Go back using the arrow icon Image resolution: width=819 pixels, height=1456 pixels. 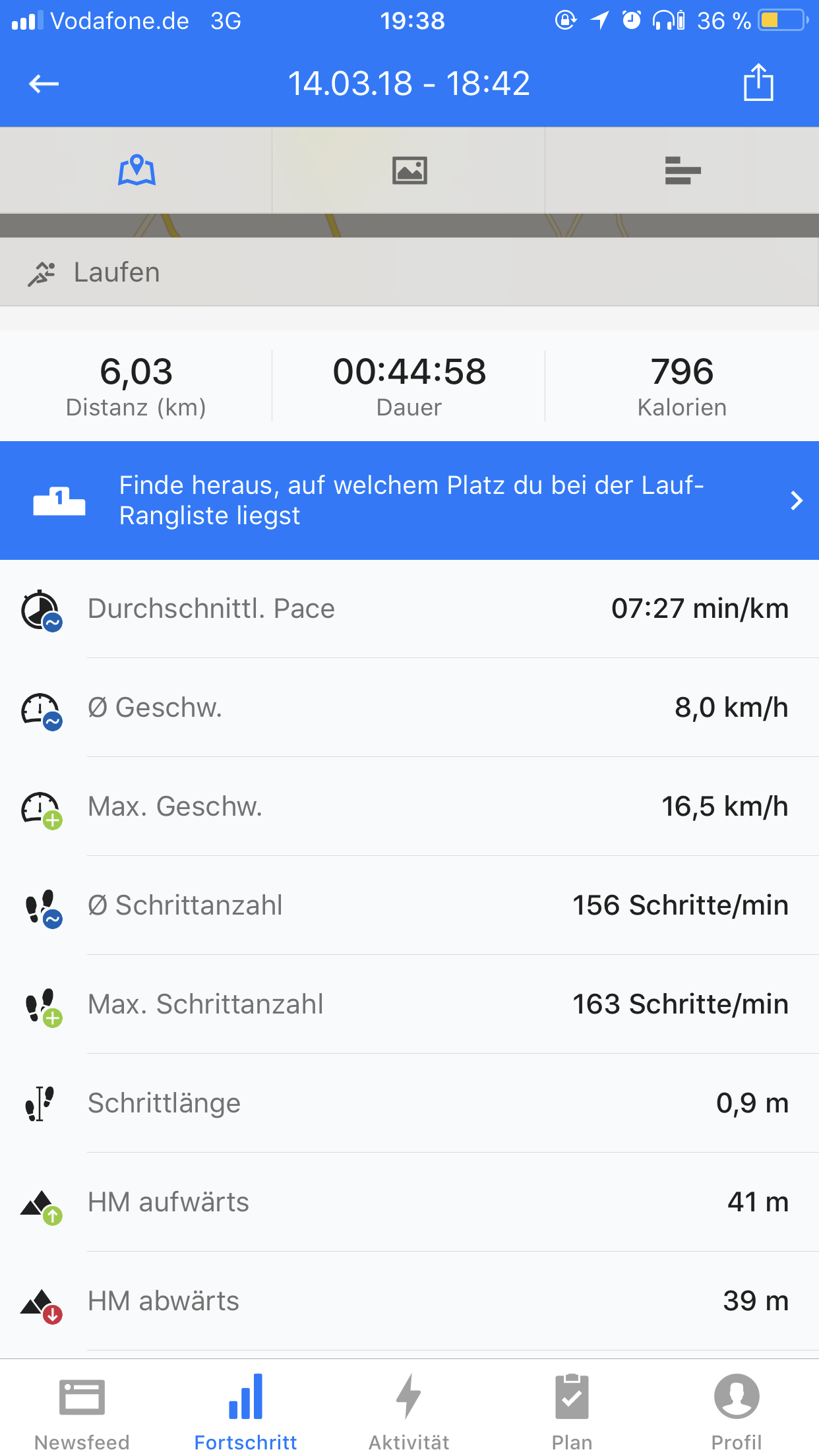click(x=44, y=84)
